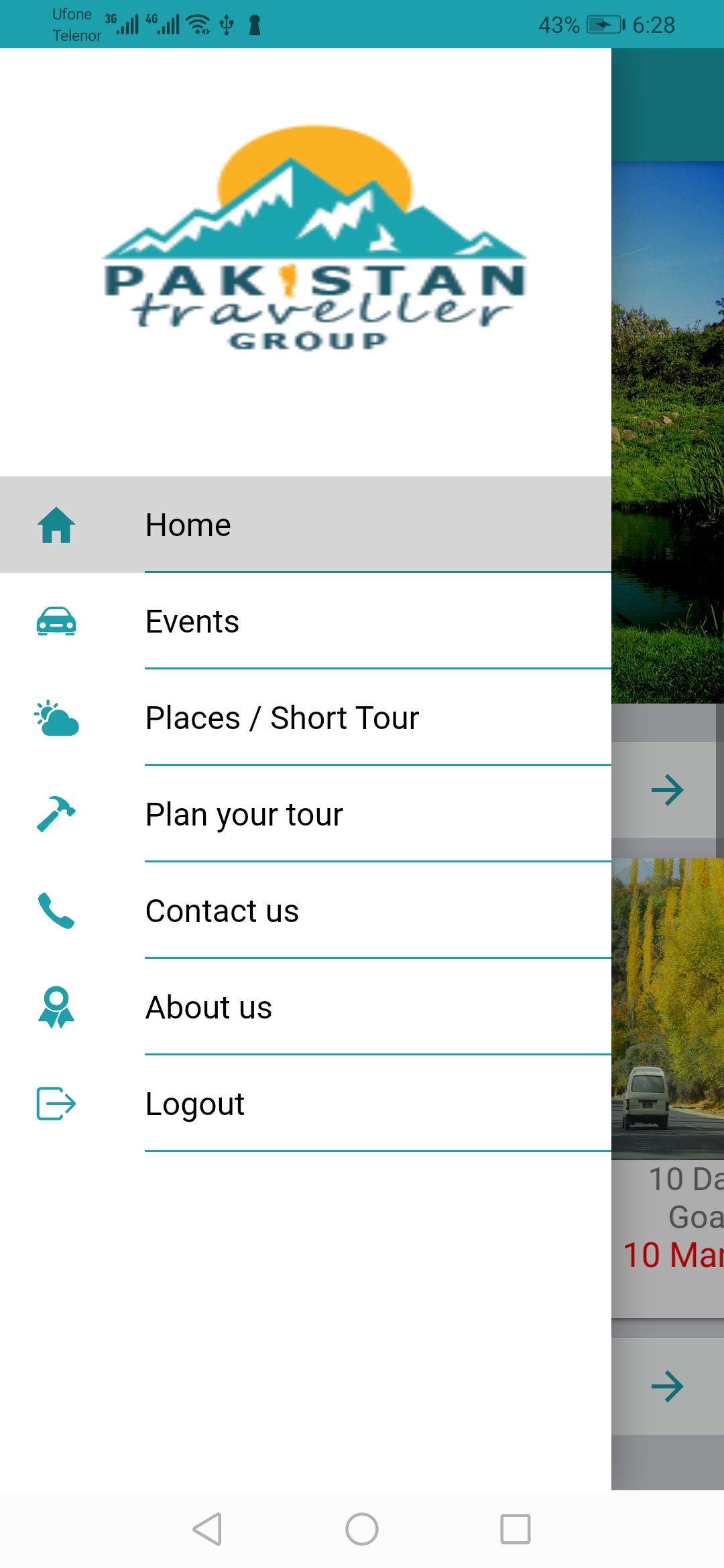Image resolution: width=724 pixels, height=1568 pixels.
Task: View the About us page
Action: (x=306, y=1007)
